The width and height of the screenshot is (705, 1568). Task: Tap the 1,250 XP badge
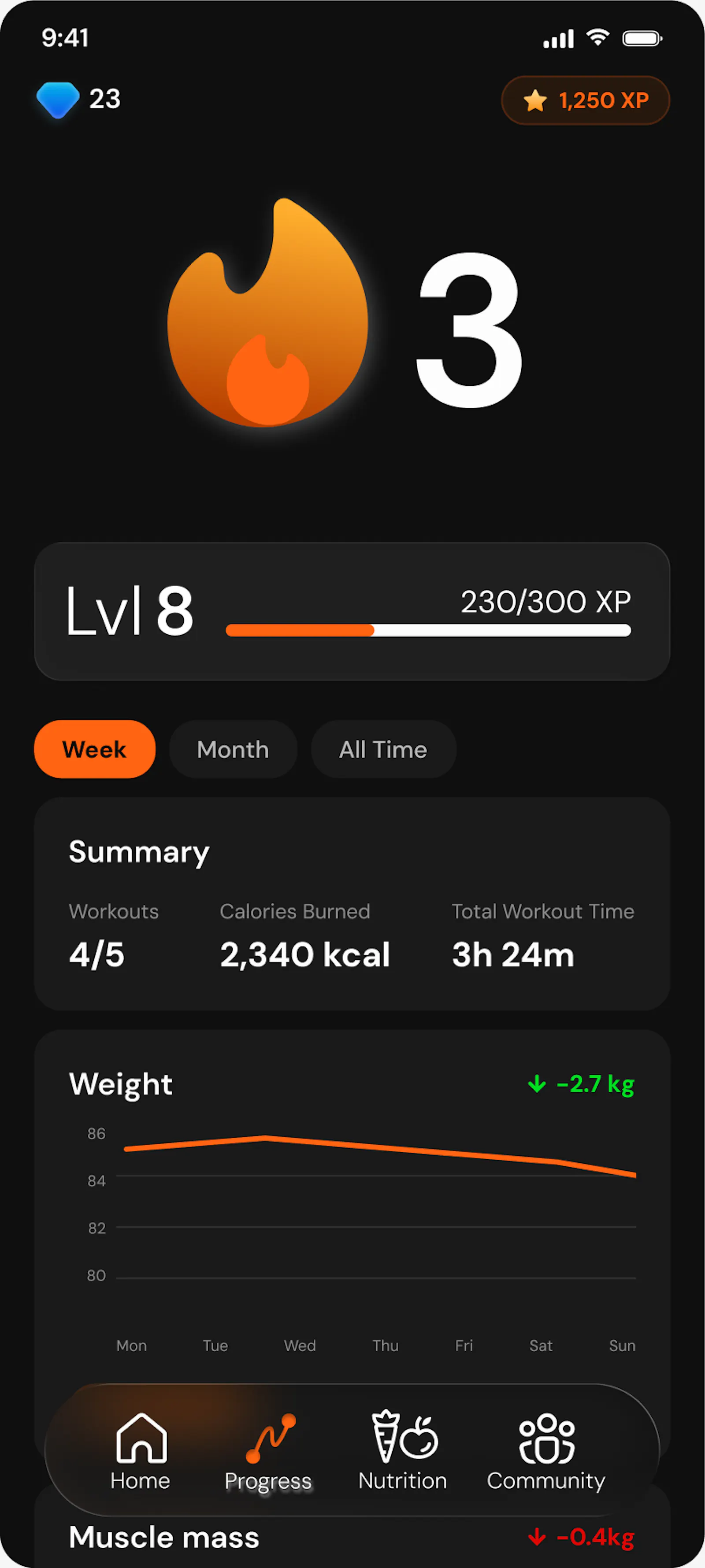tap(585, 100)
